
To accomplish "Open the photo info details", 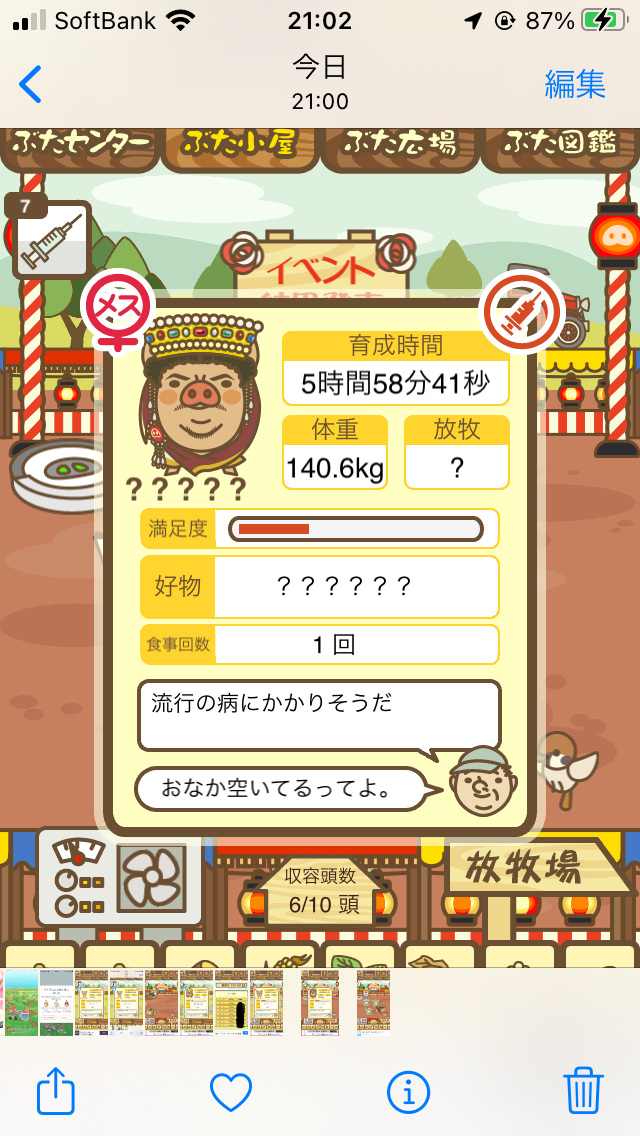I will [x=408, y=1091].
